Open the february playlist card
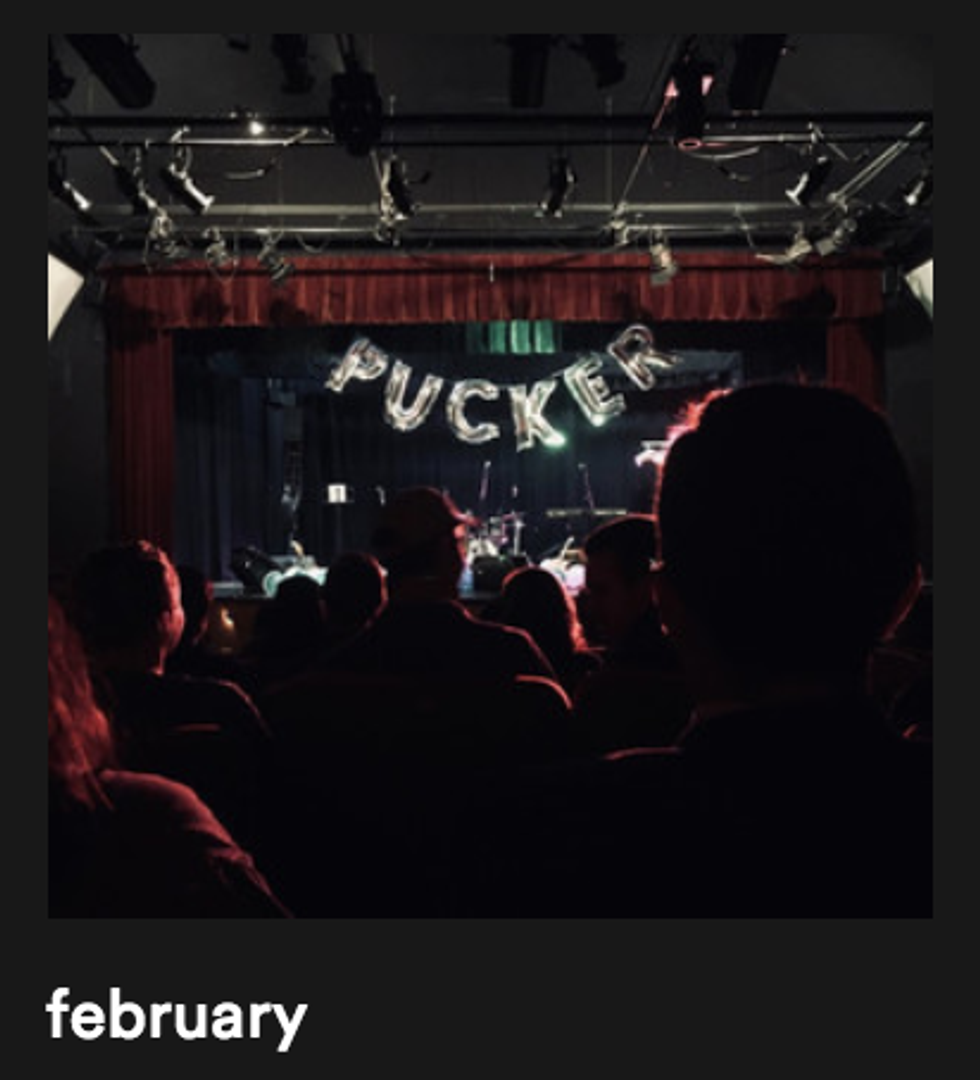Image resolution: width=980 pixels, height=1080 pixels. tap(490, 476)
